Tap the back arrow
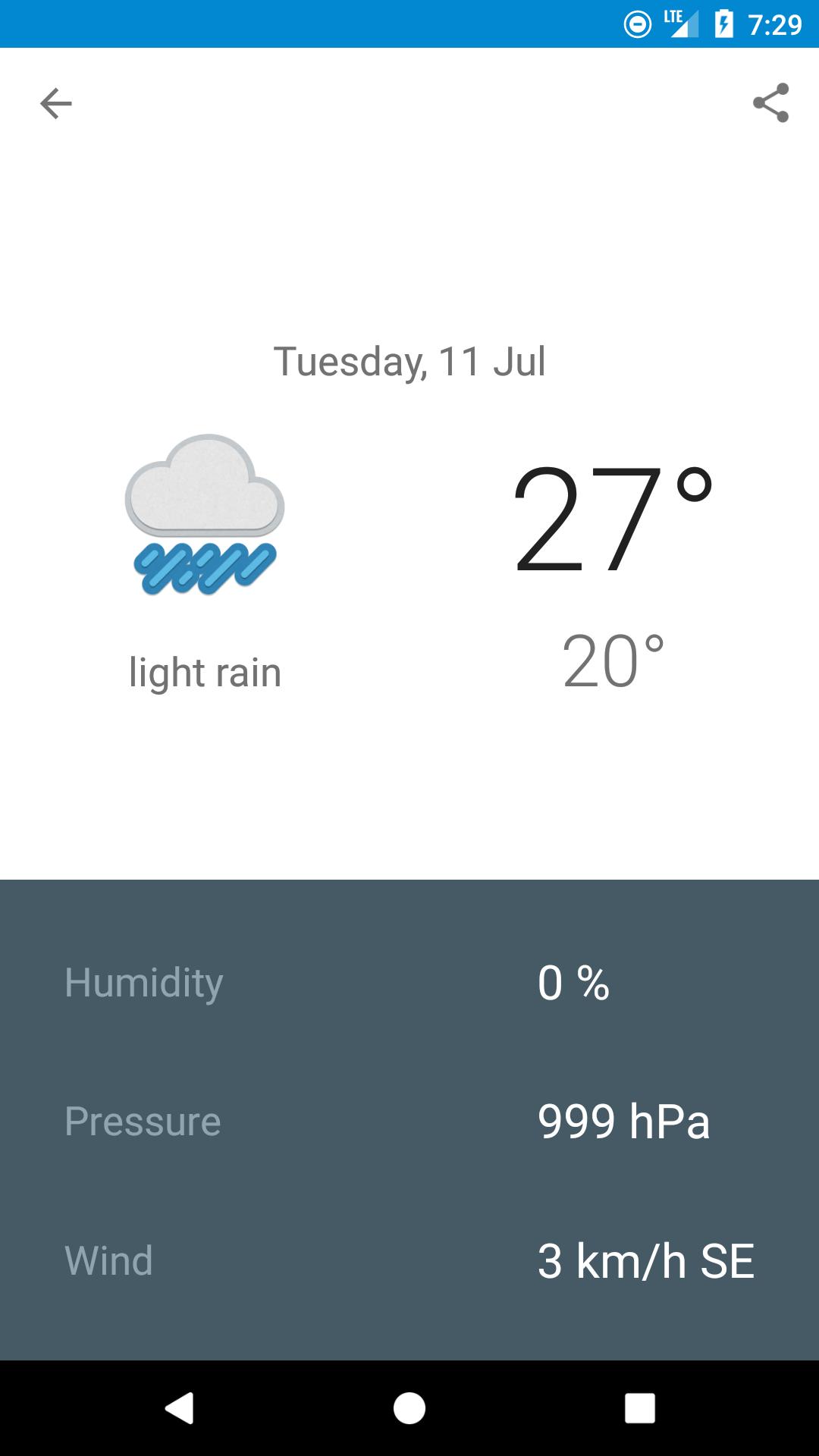 coord(55,103)
